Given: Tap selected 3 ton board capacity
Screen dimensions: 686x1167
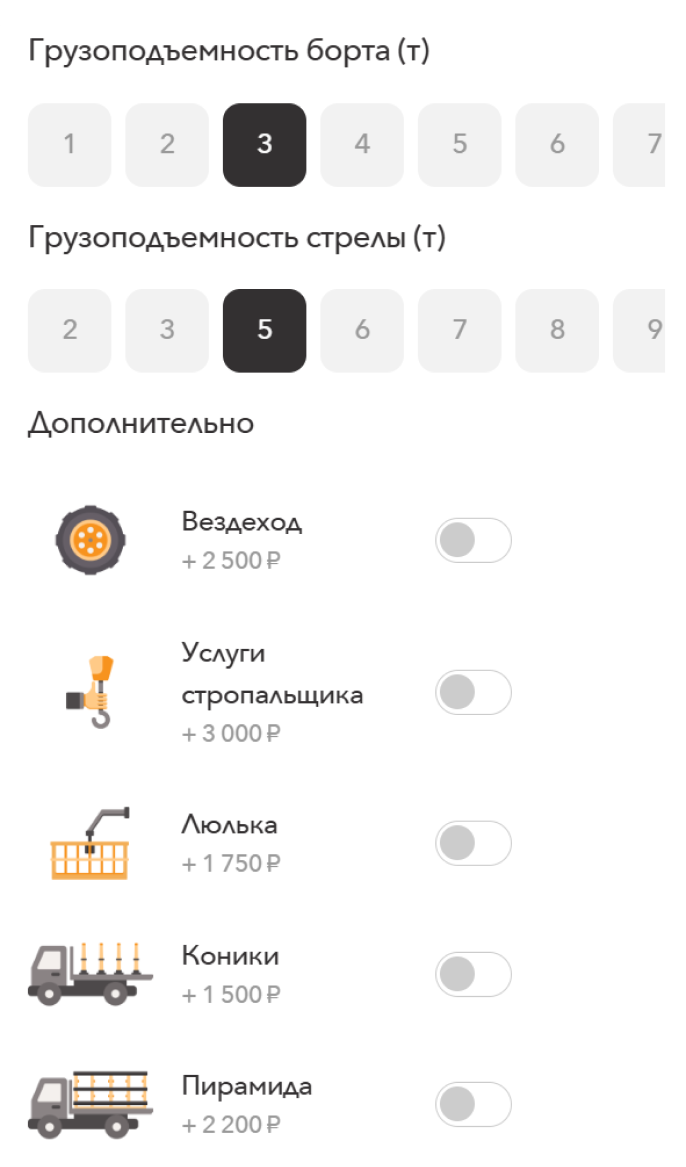Looking at the screenshot, I should (264, 145).
